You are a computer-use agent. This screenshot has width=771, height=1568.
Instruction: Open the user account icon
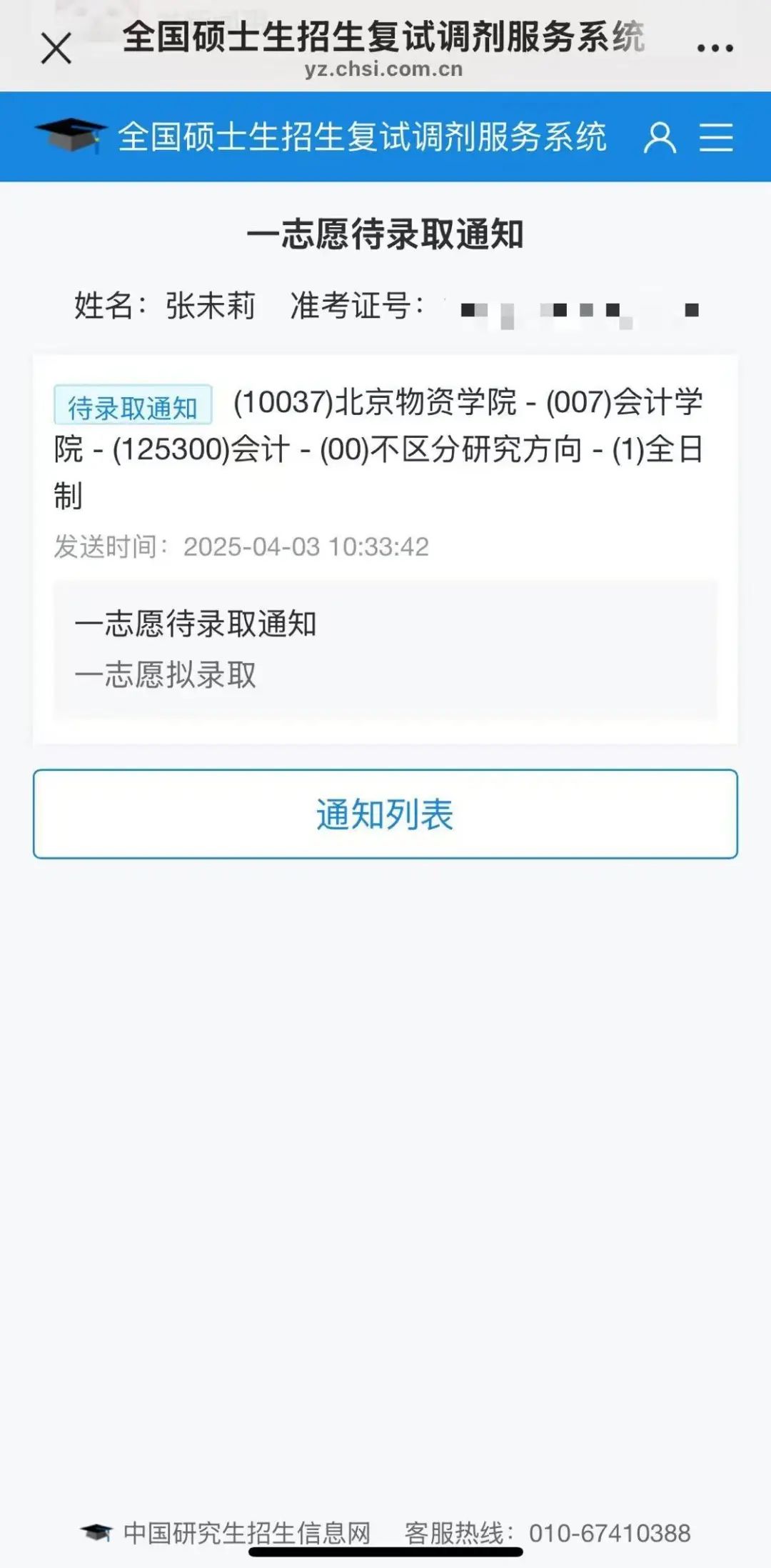(660, 137)
